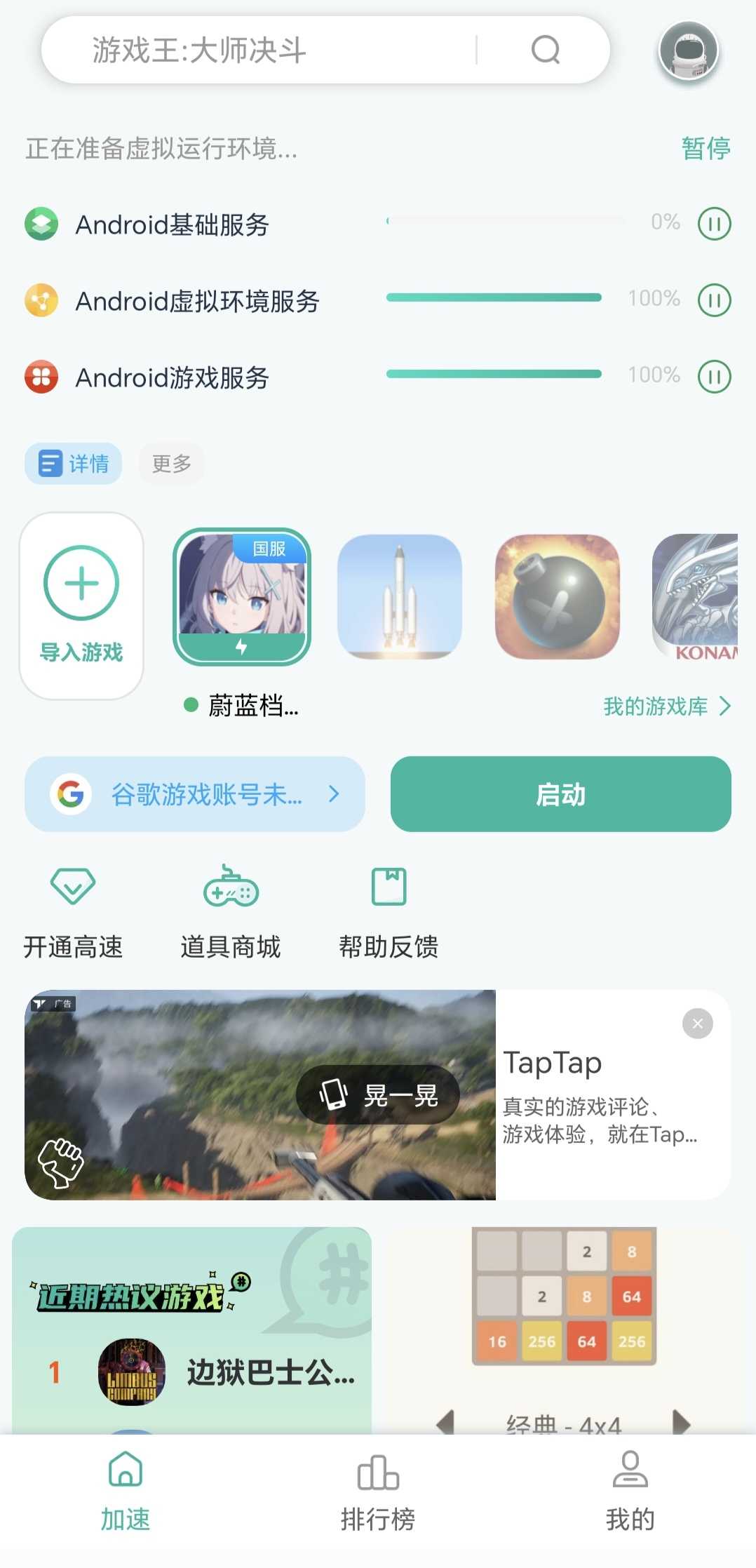Switch to the 我的 tab

pos(630,1491)
